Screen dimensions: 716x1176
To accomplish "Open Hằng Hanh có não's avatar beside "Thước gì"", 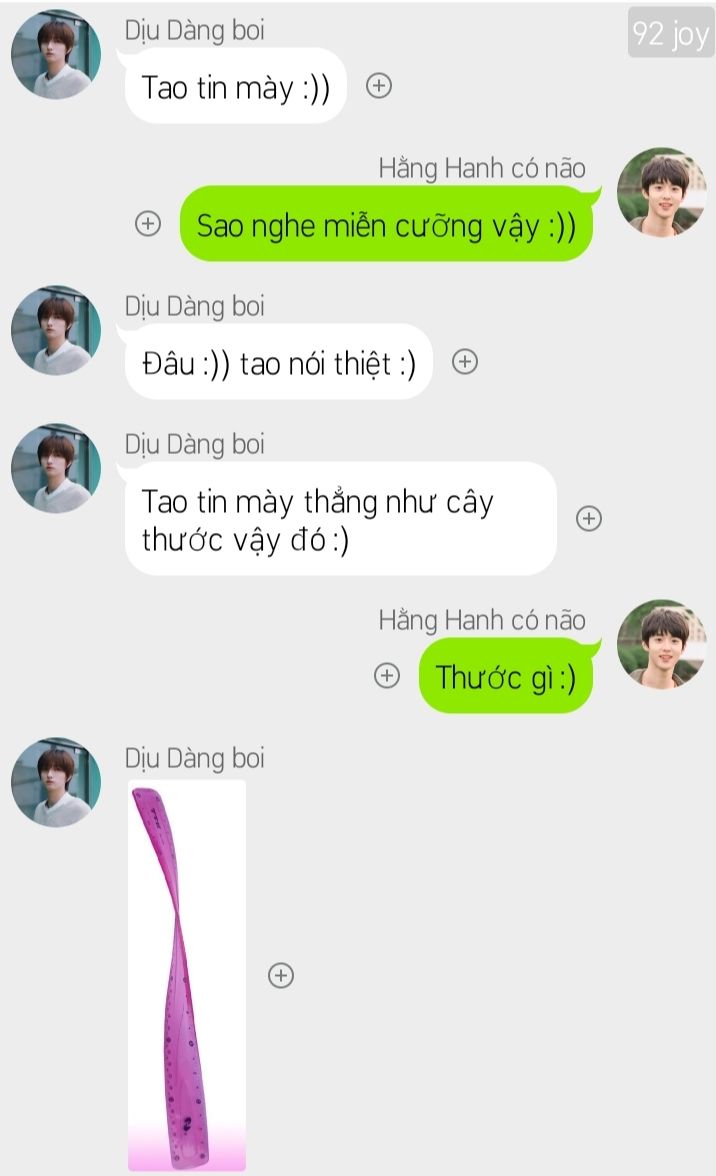I will click(x=661, y=644).
